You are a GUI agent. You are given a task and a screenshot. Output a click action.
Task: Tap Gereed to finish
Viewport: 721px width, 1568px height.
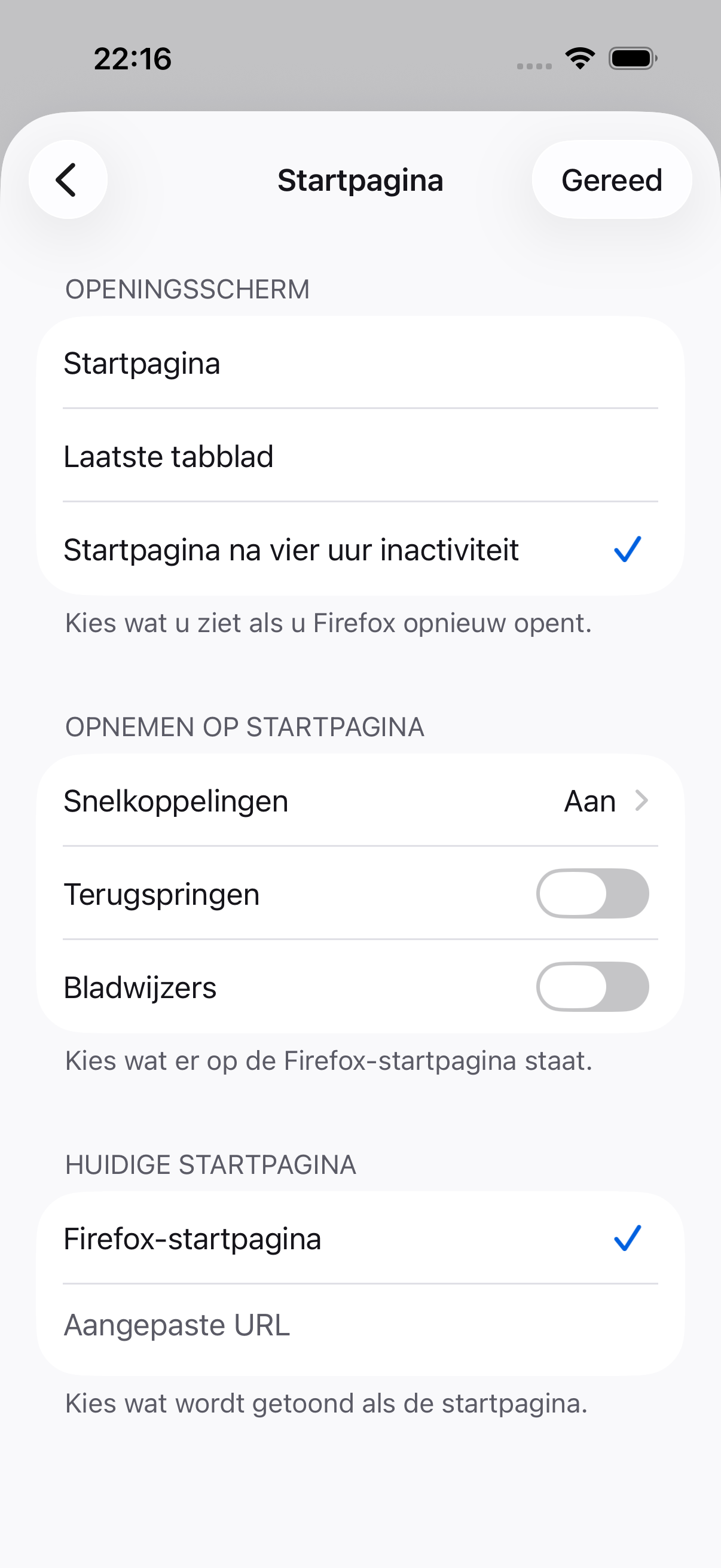coord(612,179)
